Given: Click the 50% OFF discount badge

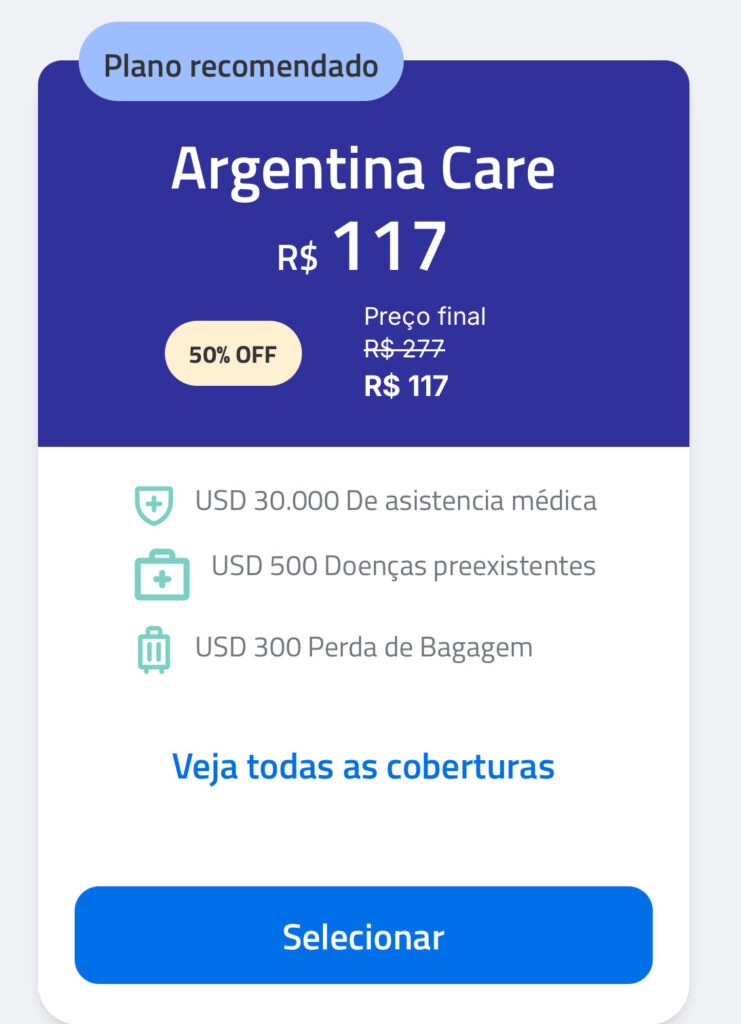Looking at the screenshot, I should (232, 353).
